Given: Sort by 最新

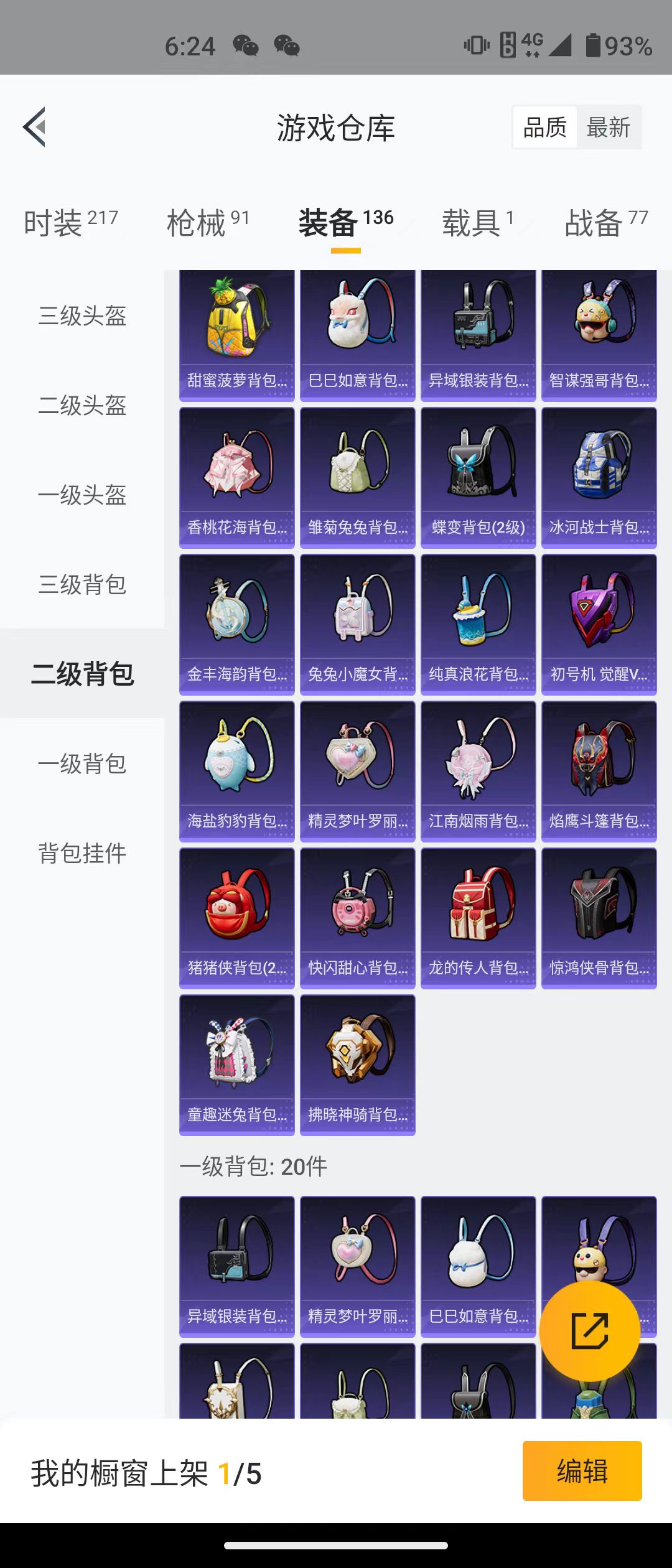Looking at the screenshot, I should [608, 128].
